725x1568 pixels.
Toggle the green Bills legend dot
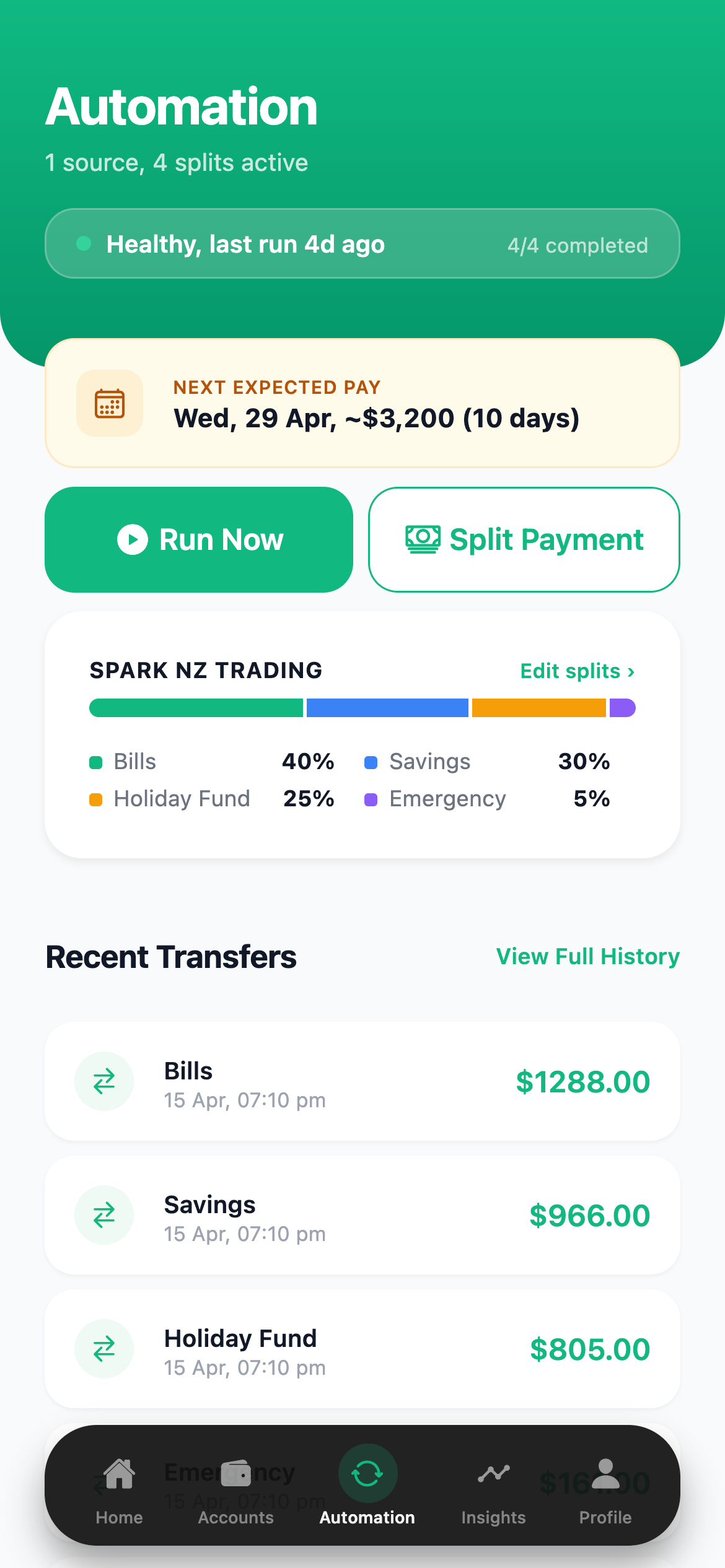[x=97, y=761]
